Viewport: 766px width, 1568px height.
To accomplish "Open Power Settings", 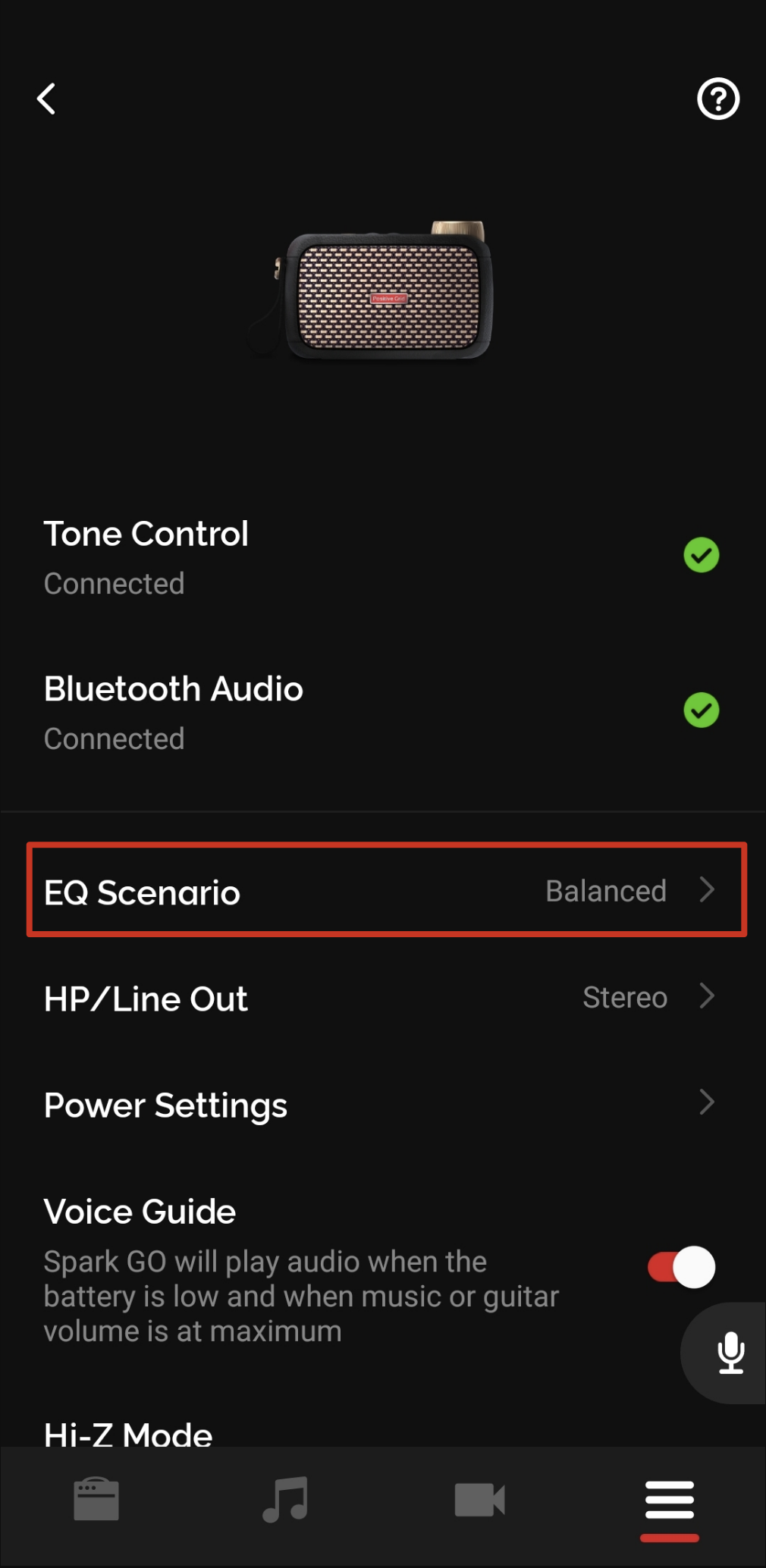I will 383,1104.
